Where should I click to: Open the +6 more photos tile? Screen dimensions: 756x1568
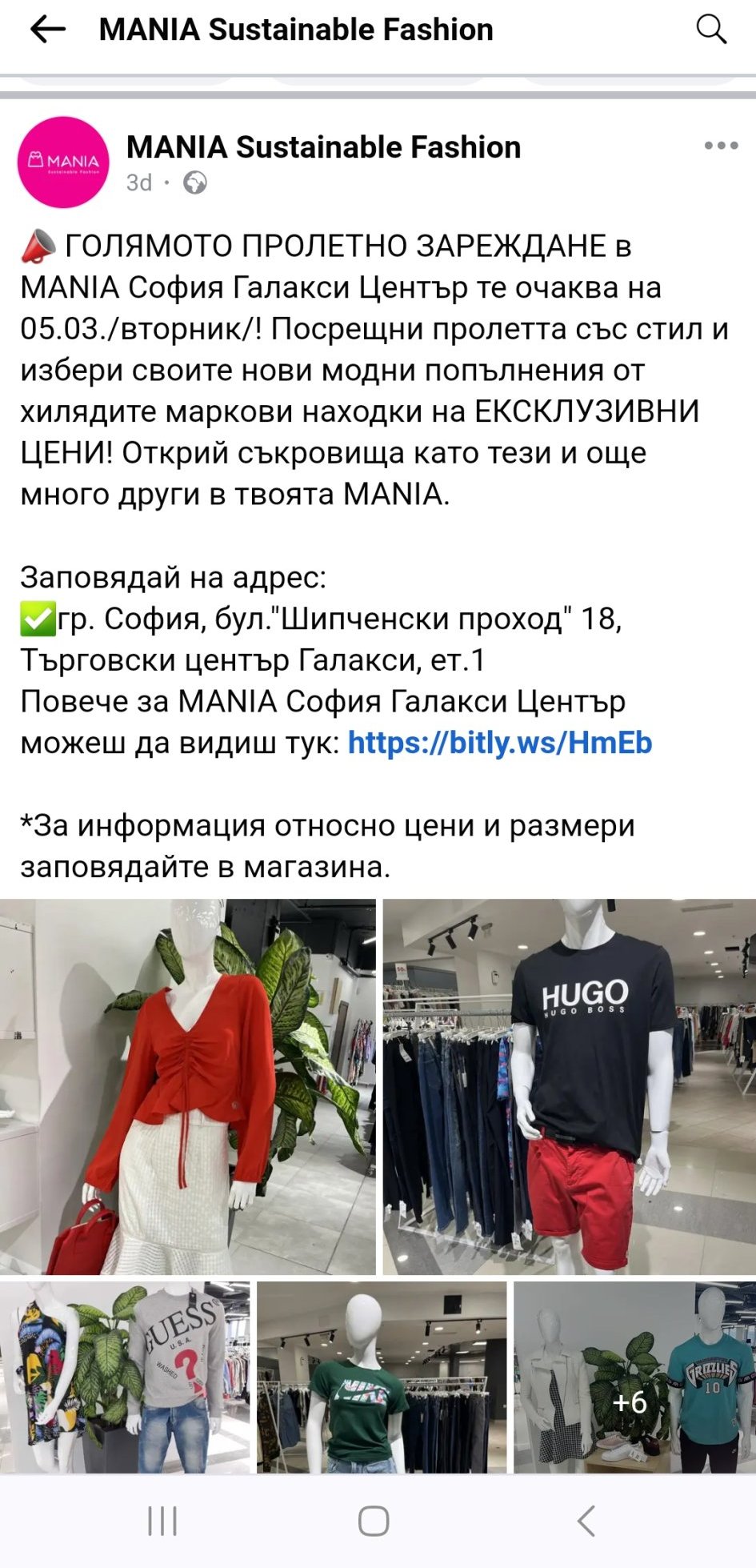pos(634,1376)
